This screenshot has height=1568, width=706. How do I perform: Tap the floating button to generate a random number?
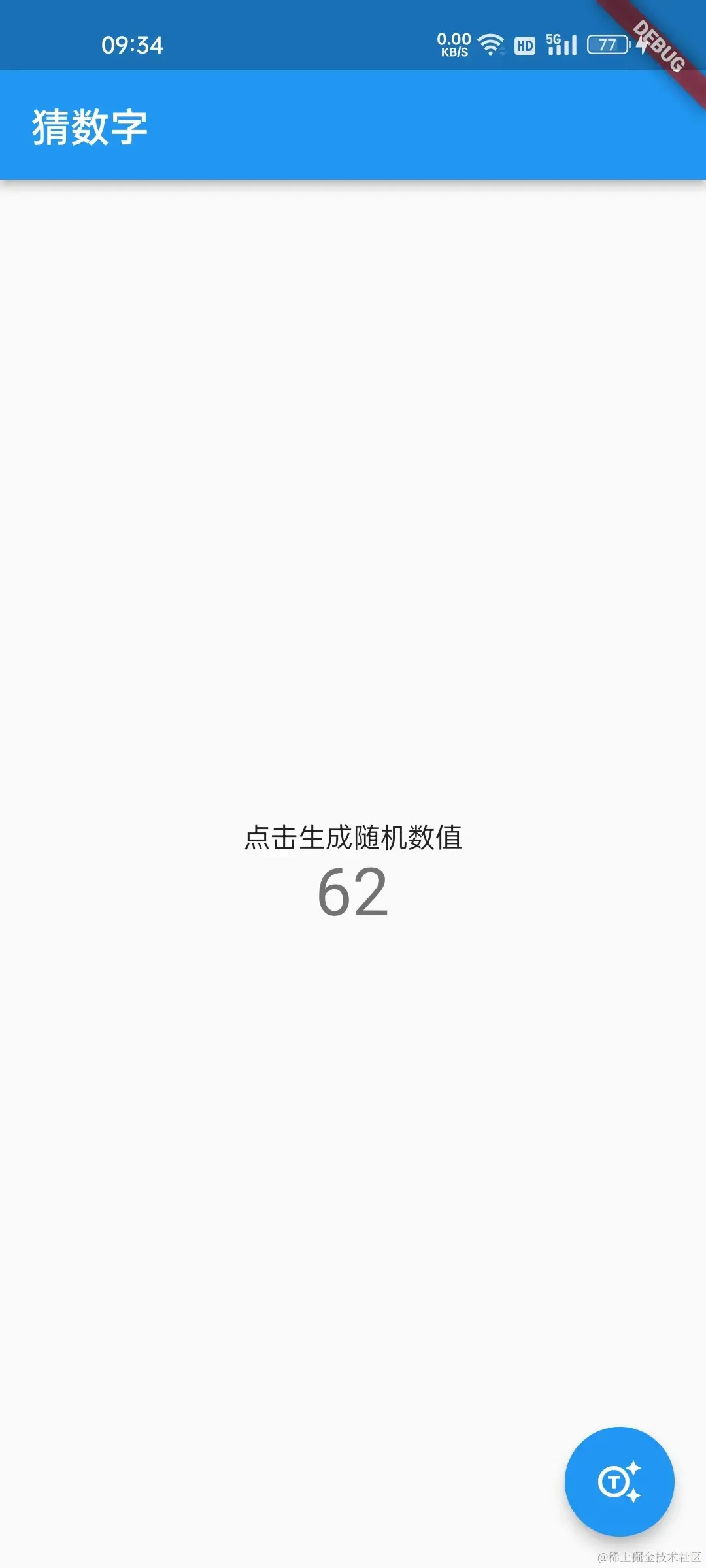pyautogui.click(x=619, y=1481)
